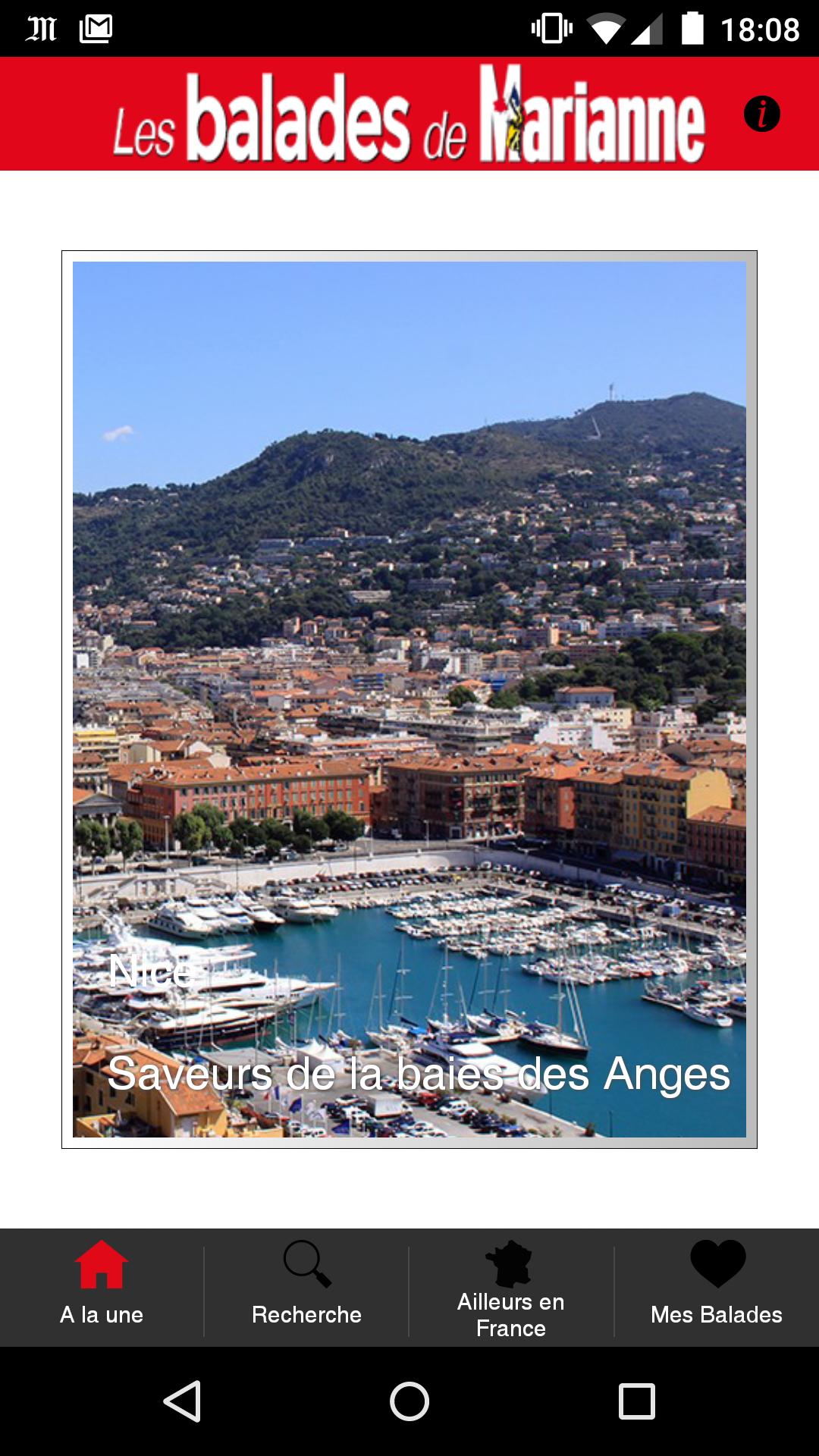This screenshot has width=819, height=1456.
Task: Open the Nice Saveurs de la baies des Anges card
Action: [409, 698]
